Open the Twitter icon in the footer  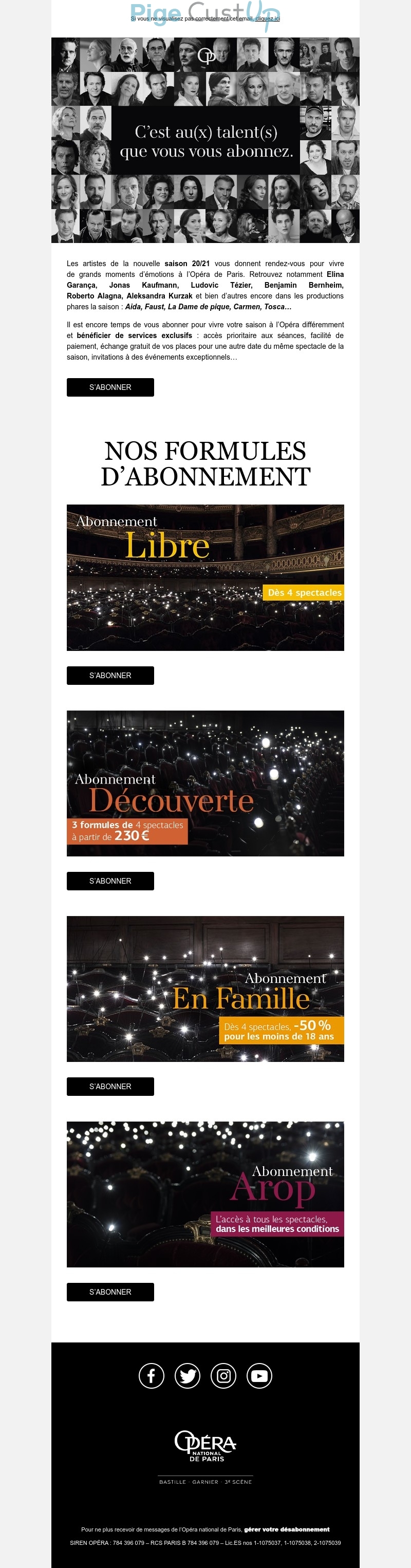[x=188, y=1376]
